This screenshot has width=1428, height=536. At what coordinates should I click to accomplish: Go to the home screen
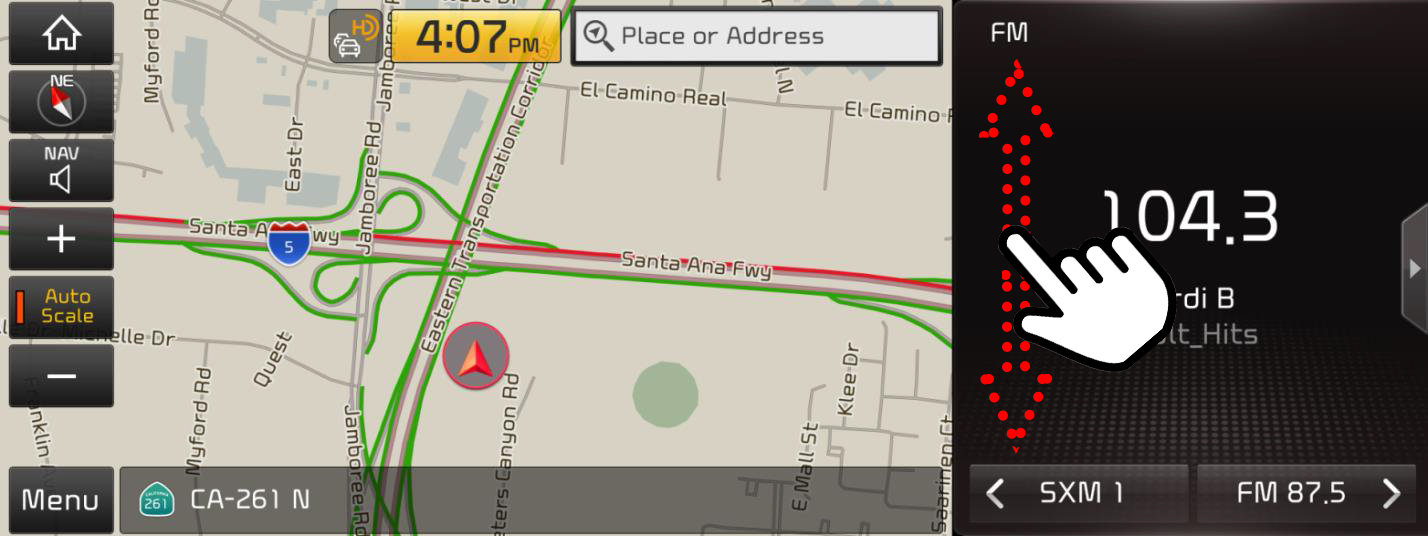point(61,34)
